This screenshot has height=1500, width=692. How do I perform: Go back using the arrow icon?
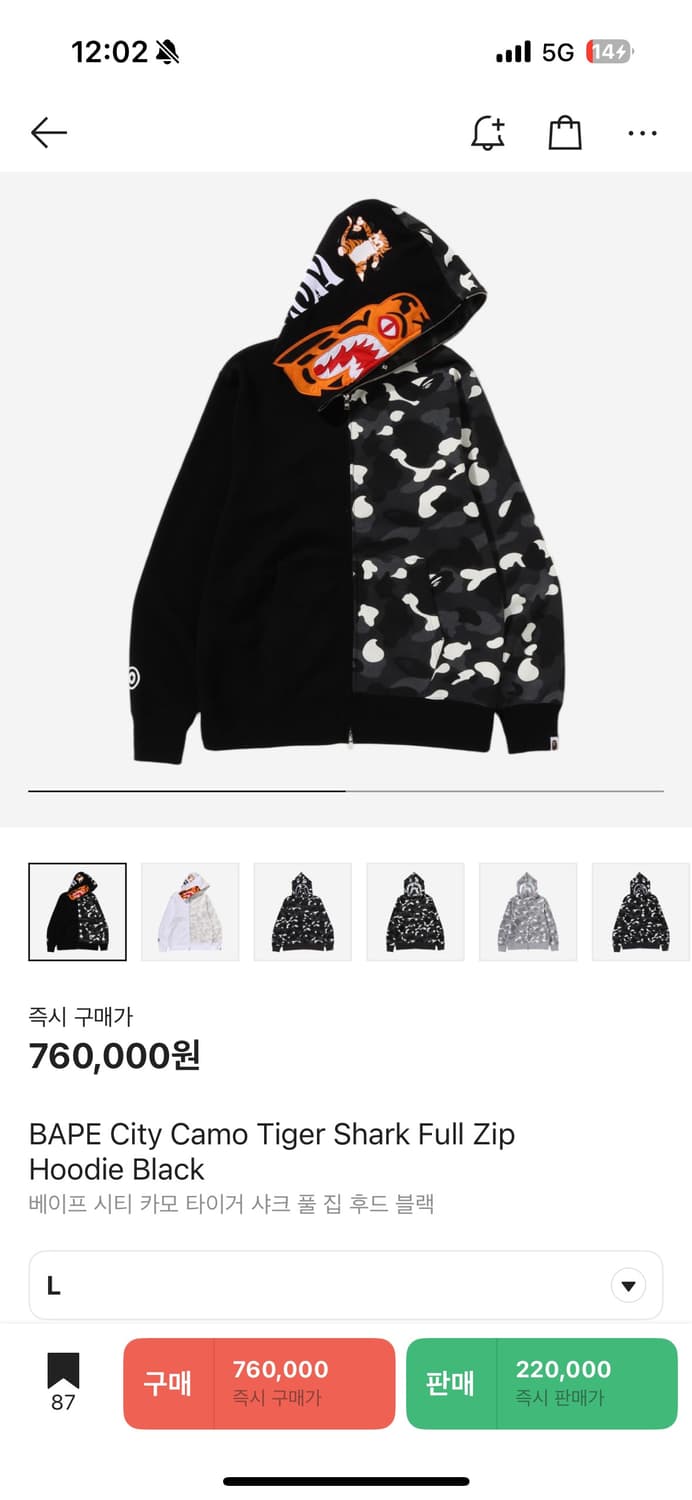coord(48,133)
